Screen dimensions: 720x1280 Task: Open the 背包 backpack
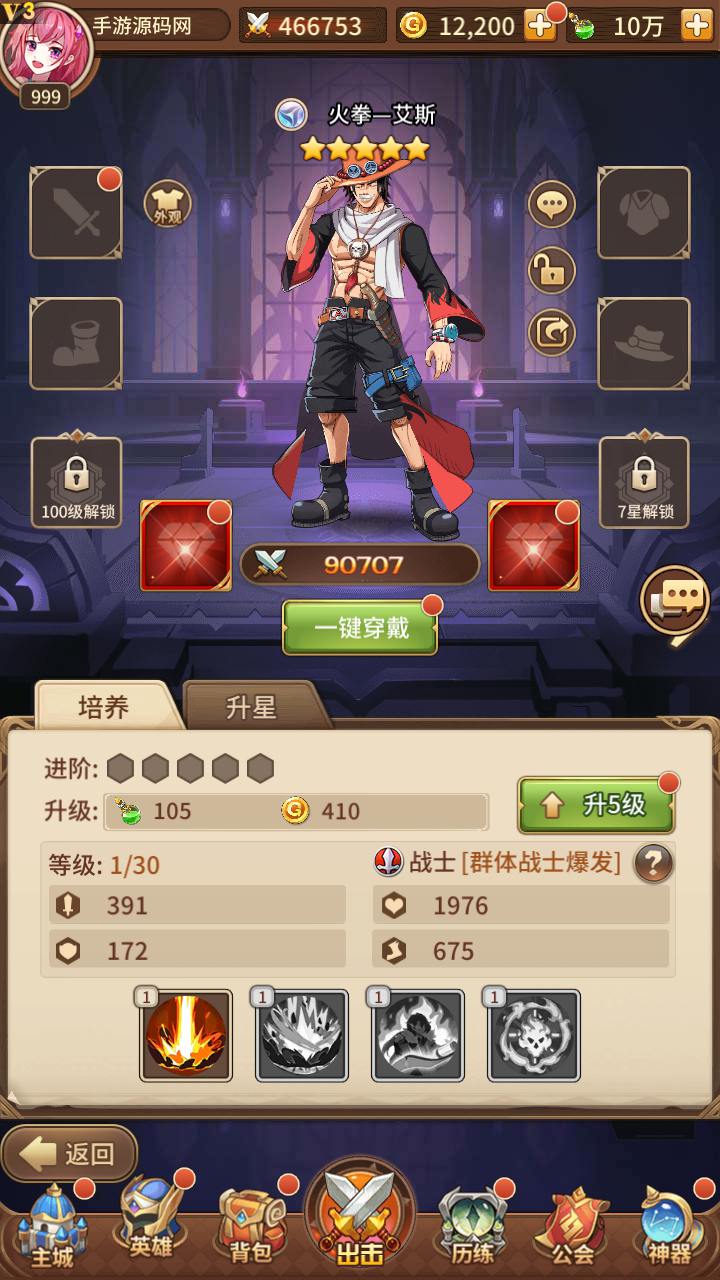pos(252,1226)
